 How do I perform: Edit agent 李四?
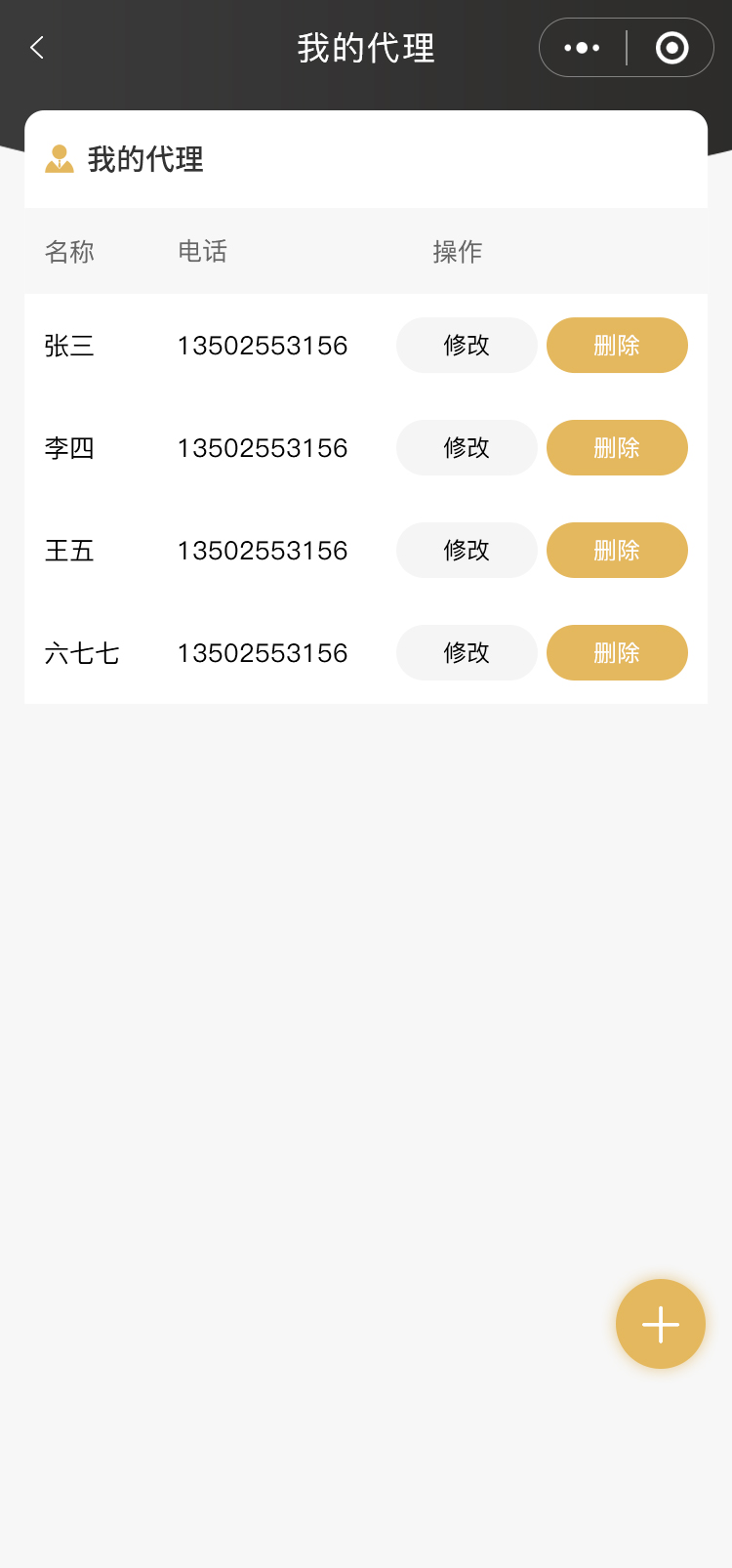tap(467, 448)
